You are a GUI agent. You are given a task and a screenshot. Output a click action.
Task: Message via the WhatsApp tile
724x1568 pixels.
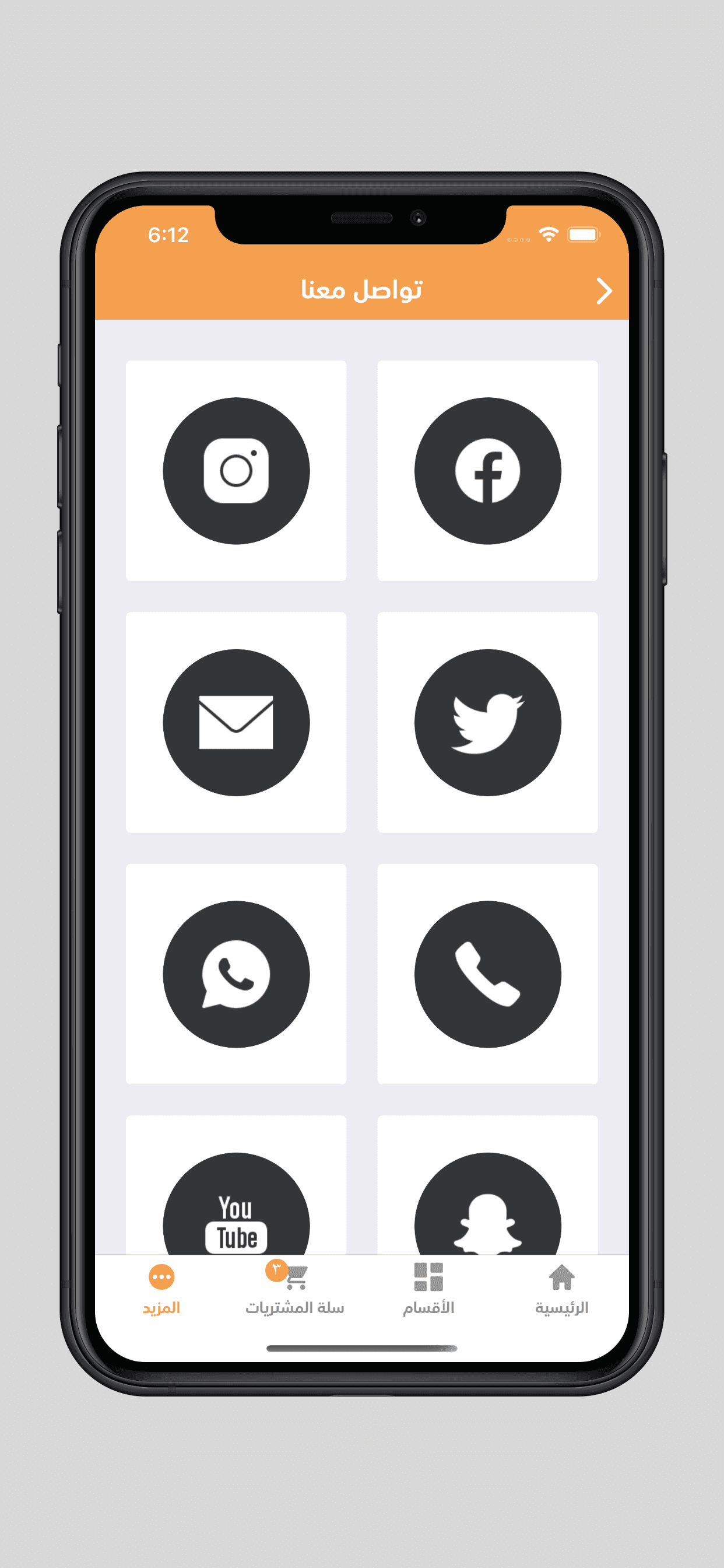click(x=236, y=974)
